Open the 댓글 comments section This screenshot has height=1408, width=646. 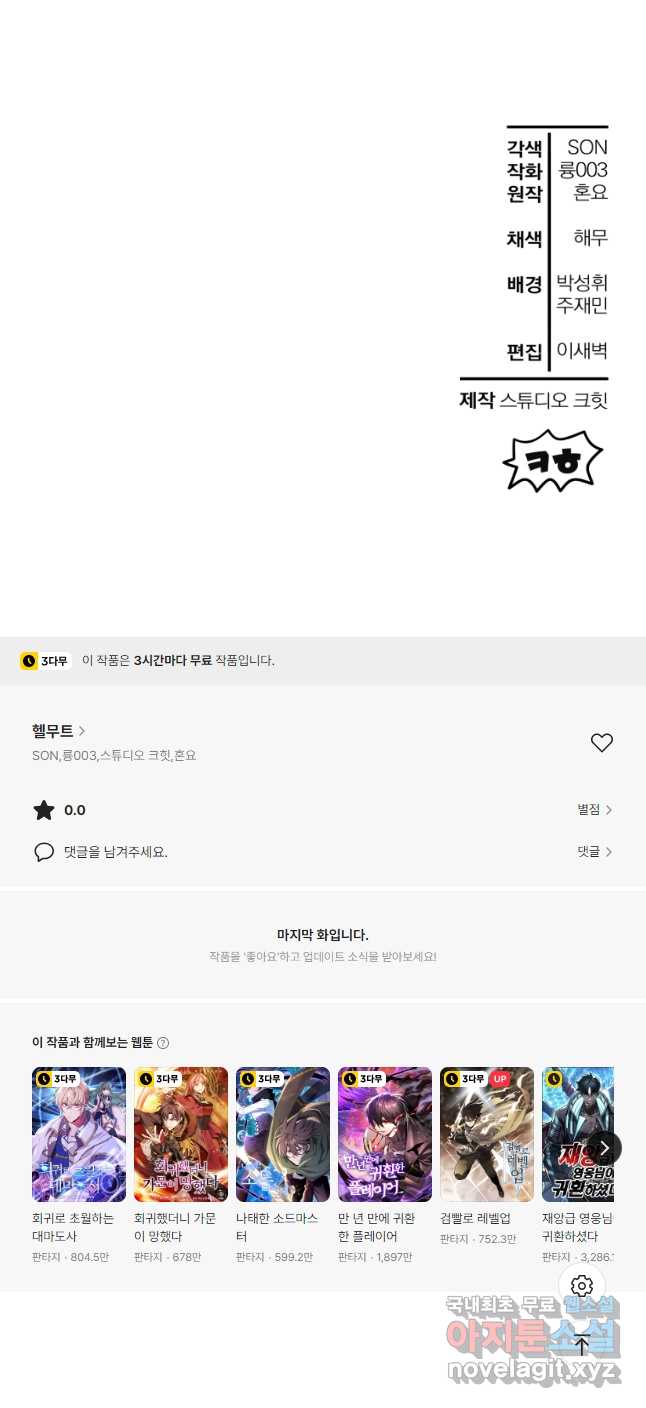(x=595, y=852)
